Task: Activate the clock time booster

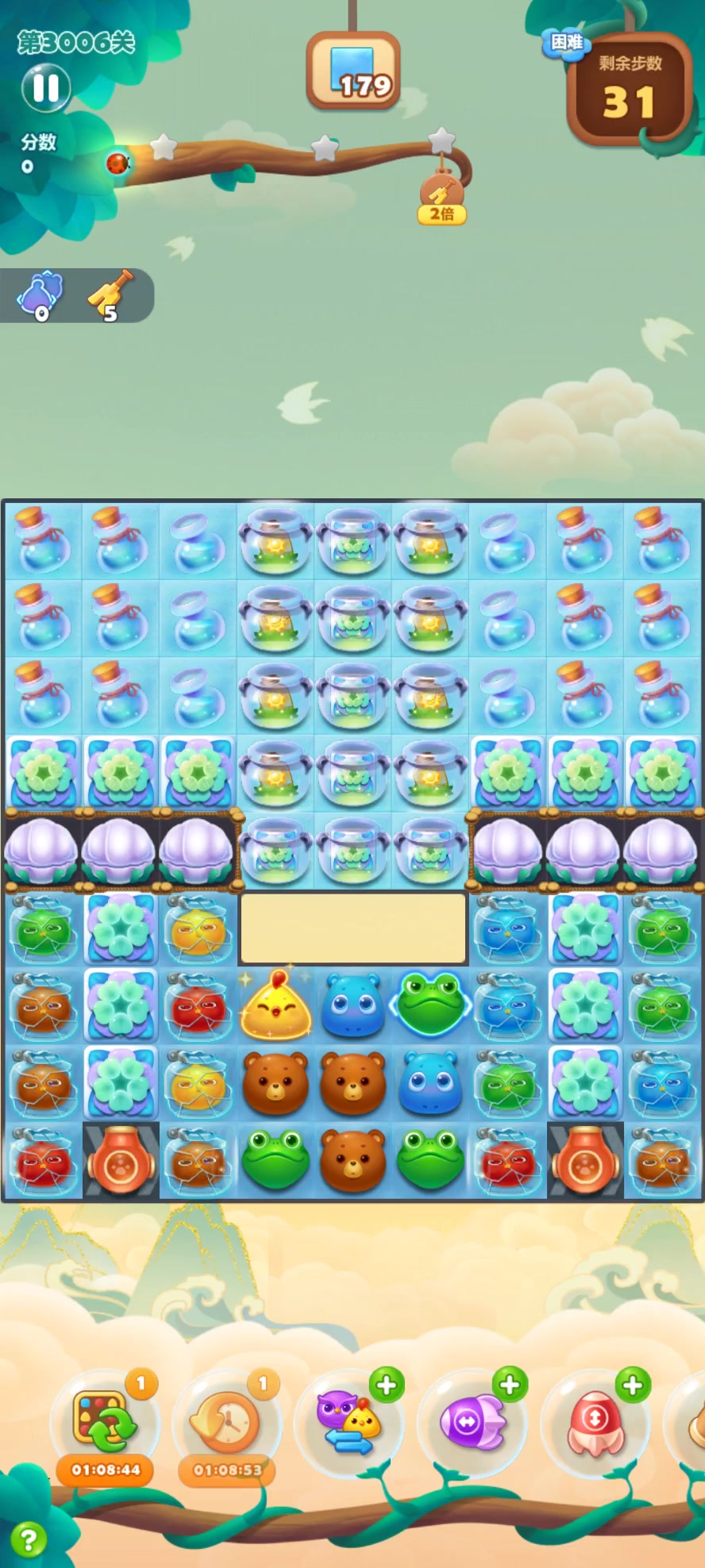Action: 228,1422
